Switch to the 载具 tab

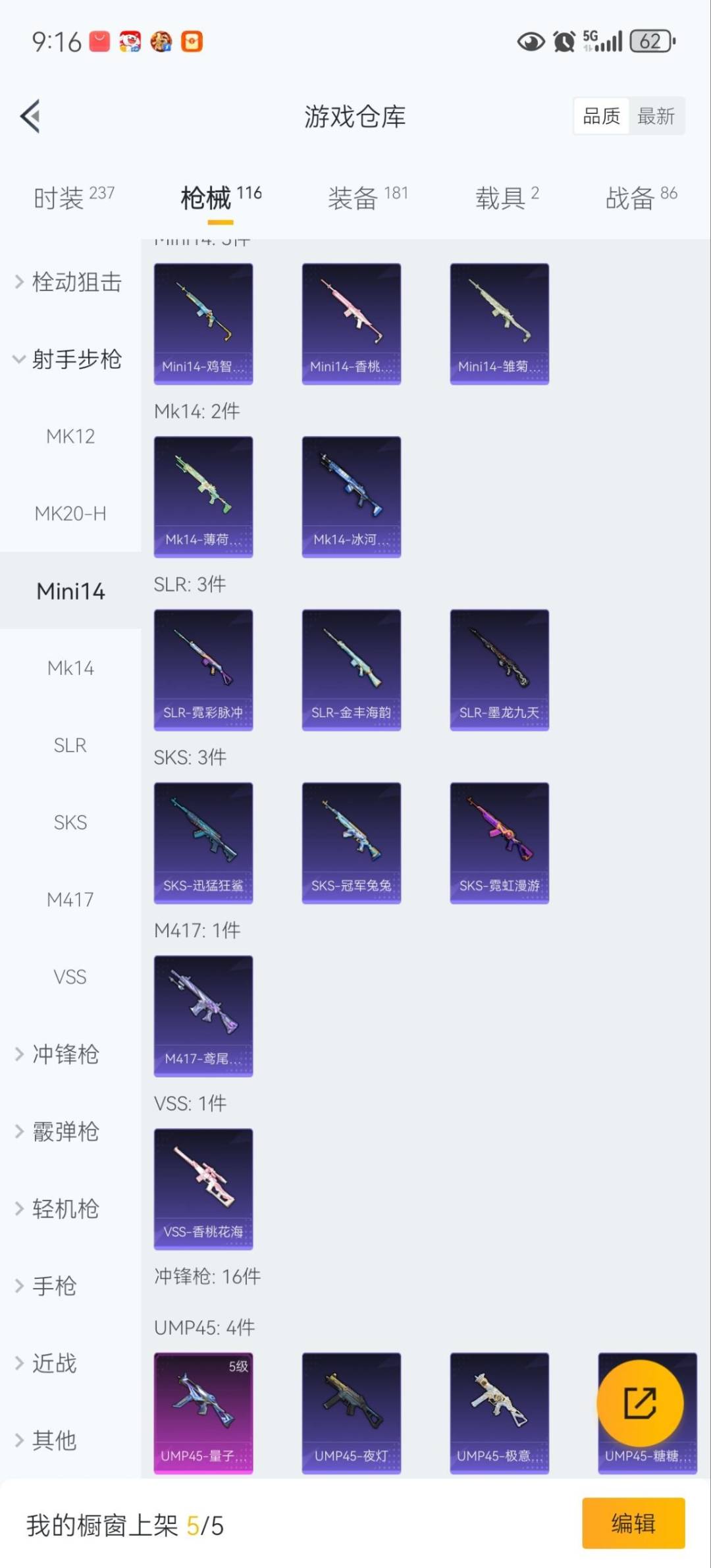[x=506, y=197]
